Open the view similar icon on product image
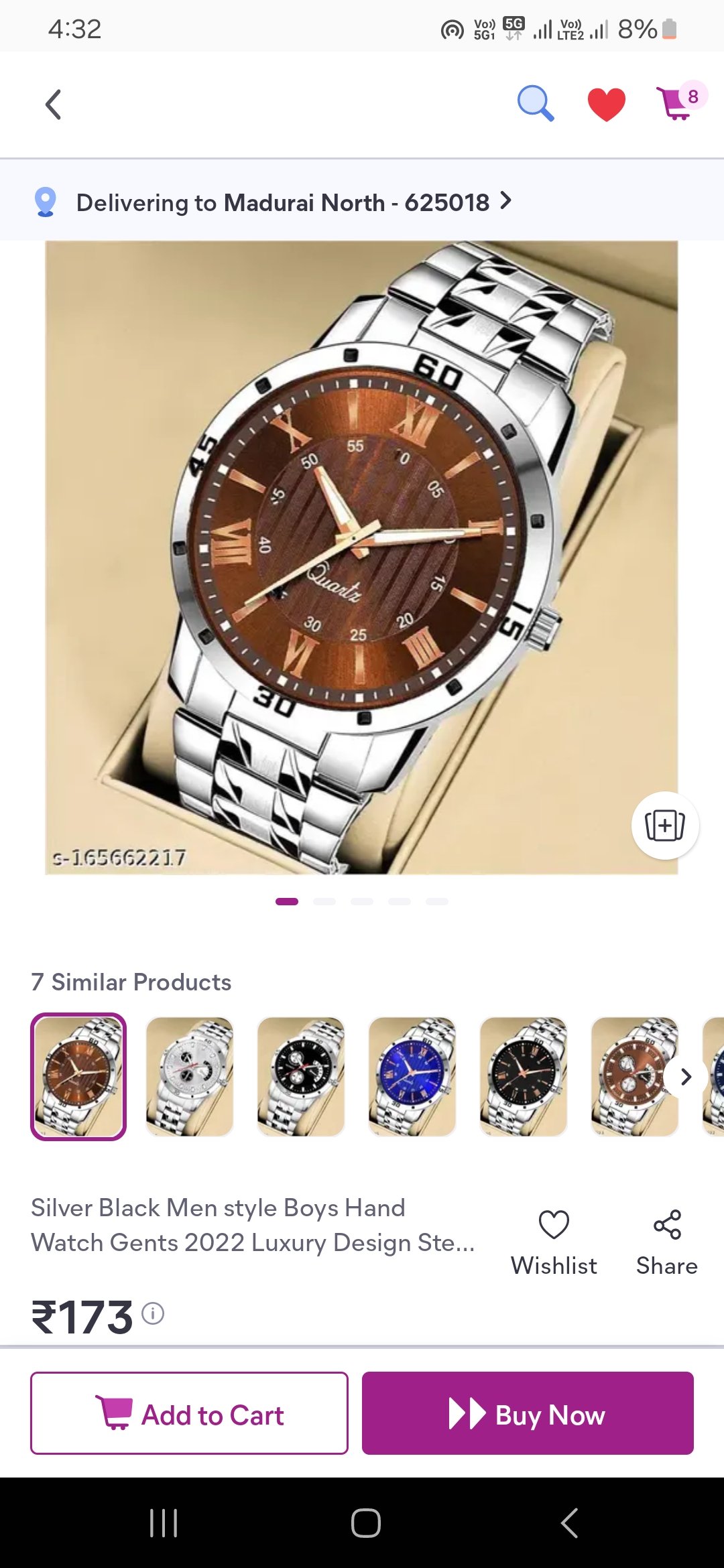This screenshot has width=724, height=1568. point(664,825)
